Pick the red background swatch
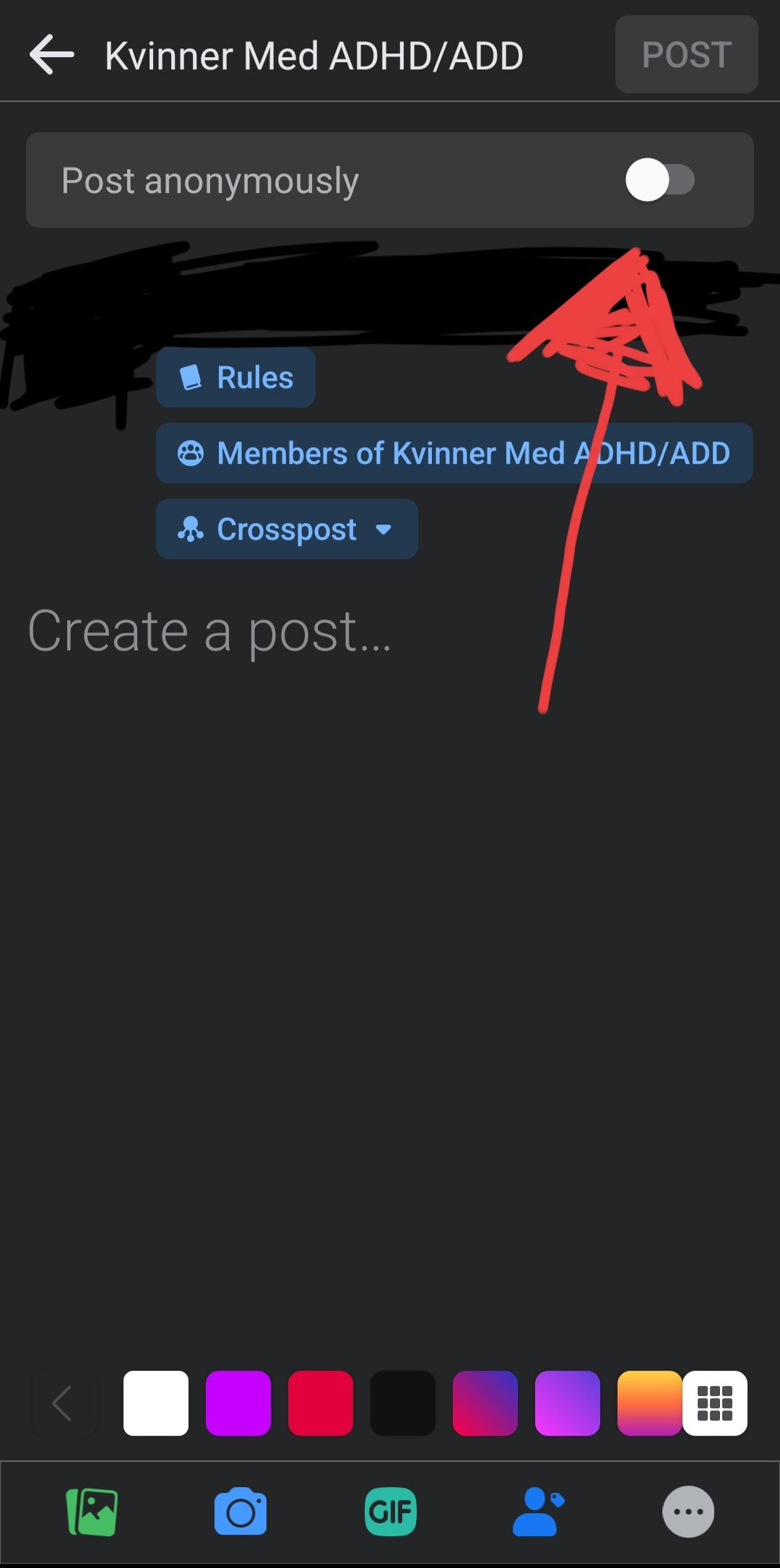The image size is (780, 1568). click(321, 1403)
